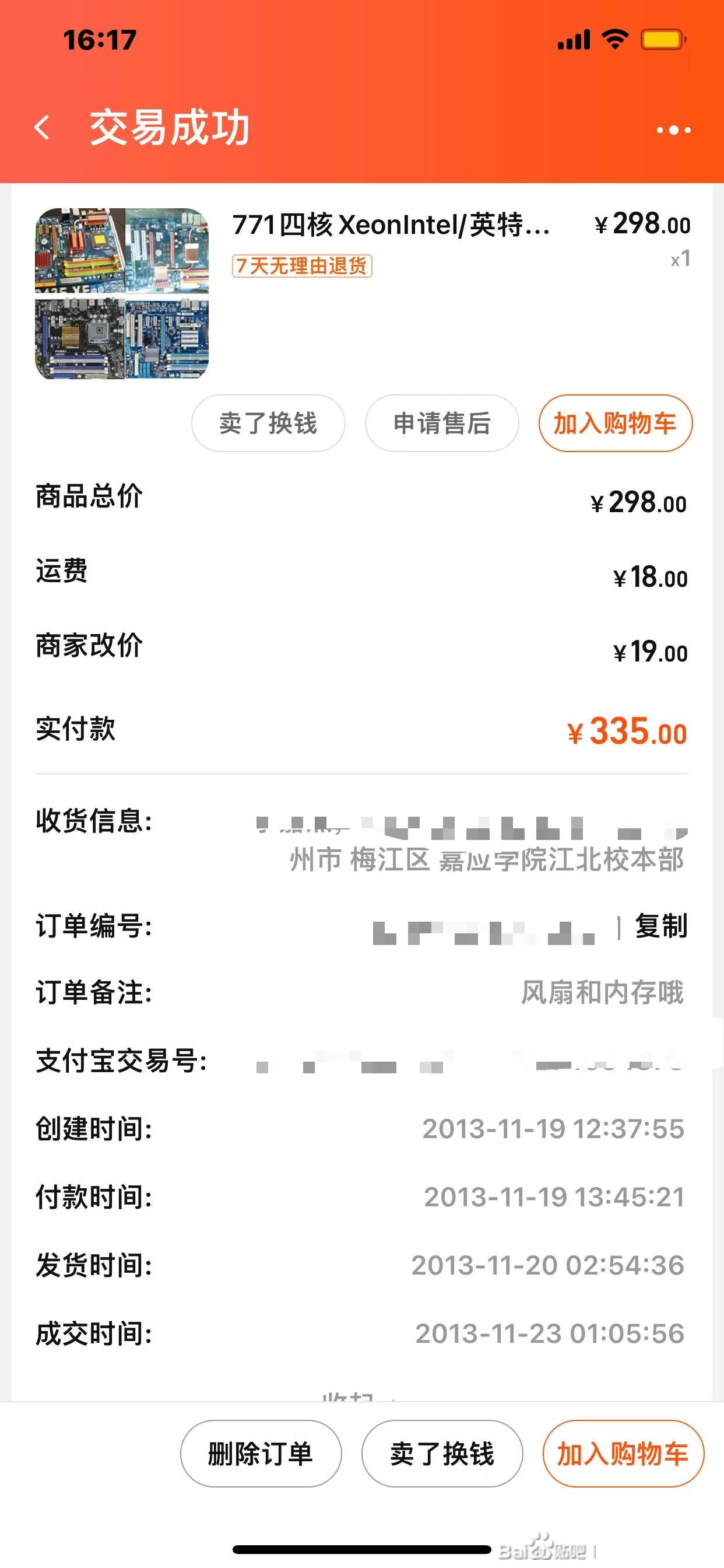Tap 加入购物车 below the product price
The image size is (724, 1568).
(x=615, y=423)
